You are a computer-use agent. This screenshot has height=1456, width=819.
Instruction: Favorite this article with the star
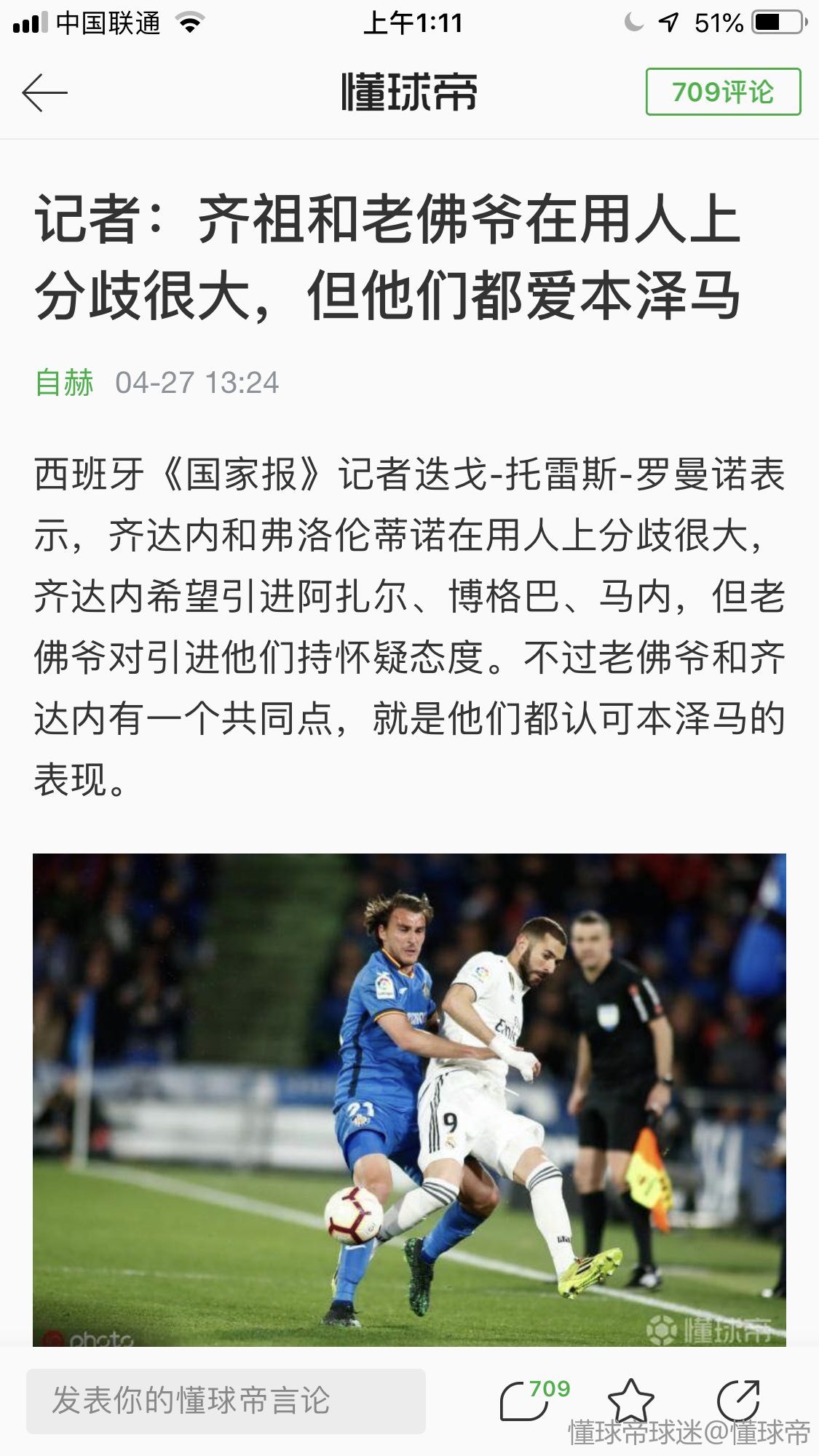[630, 1400]
